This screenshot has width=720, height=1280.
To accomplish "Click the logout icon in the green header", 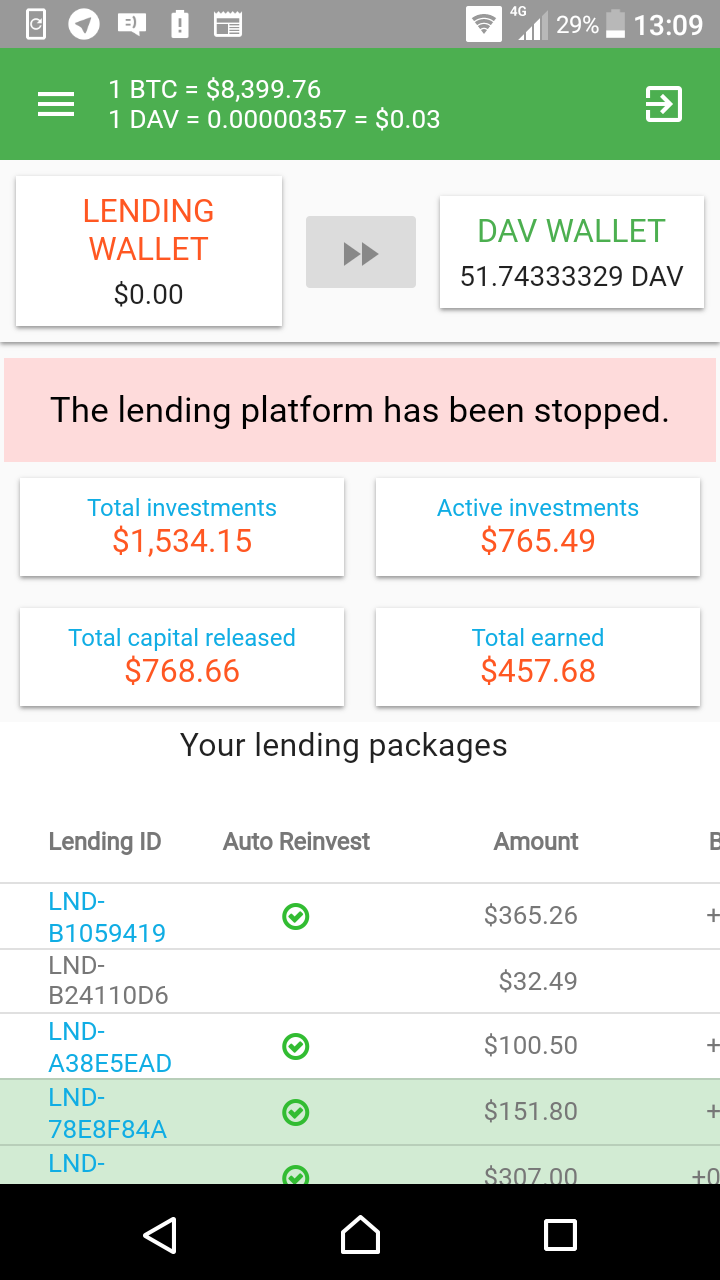I will (663, 103).
